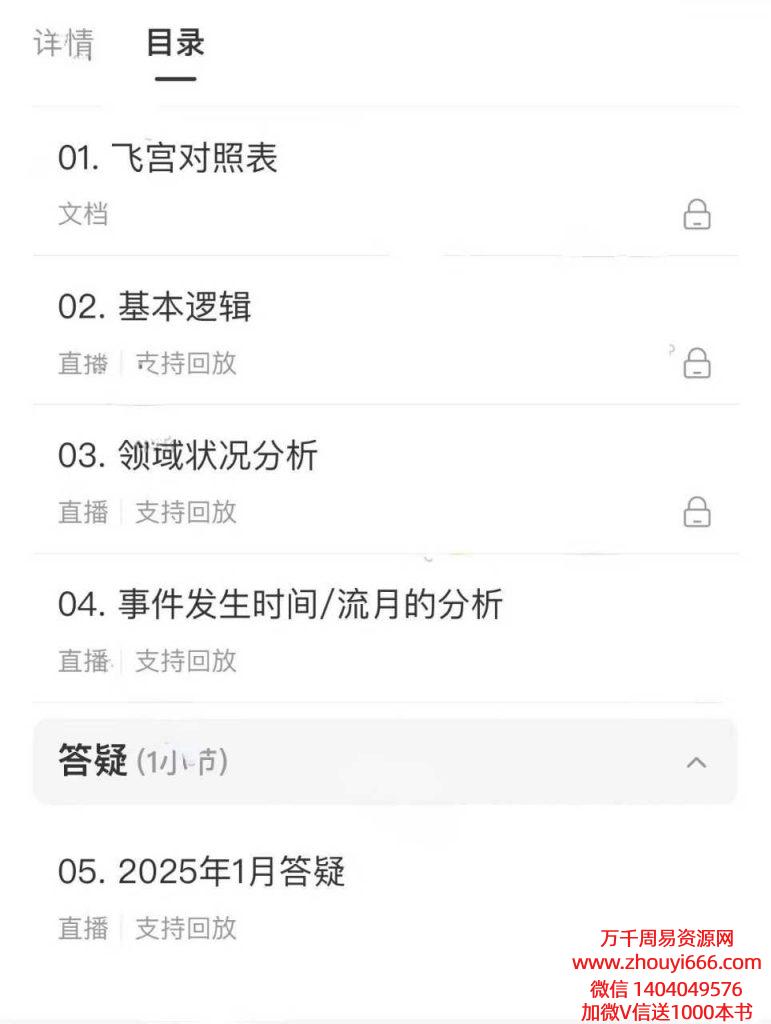Open lesson 04. 事件发生时间/流月的分析
This screenshot has width=771, height=1024.
coord(280,604)
